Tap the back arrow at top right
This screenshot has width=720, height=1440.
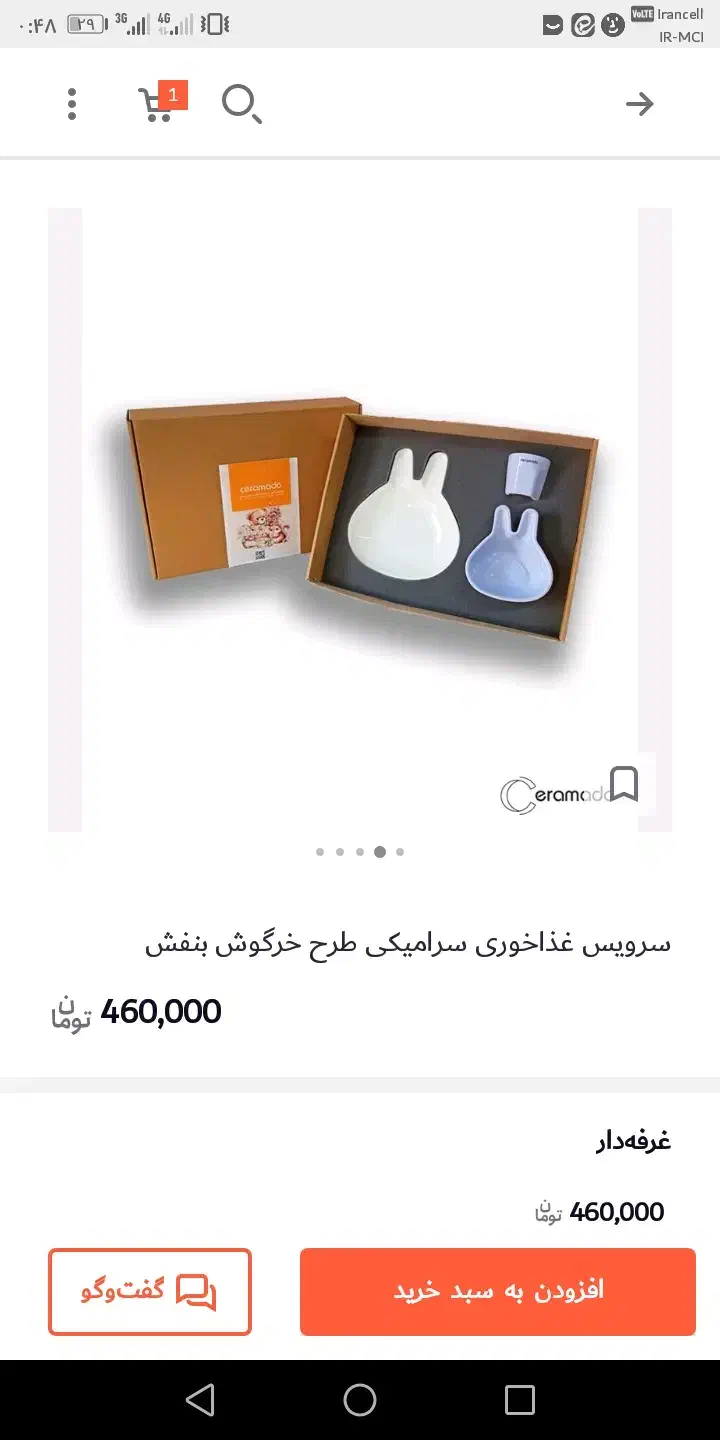point(639,103)
